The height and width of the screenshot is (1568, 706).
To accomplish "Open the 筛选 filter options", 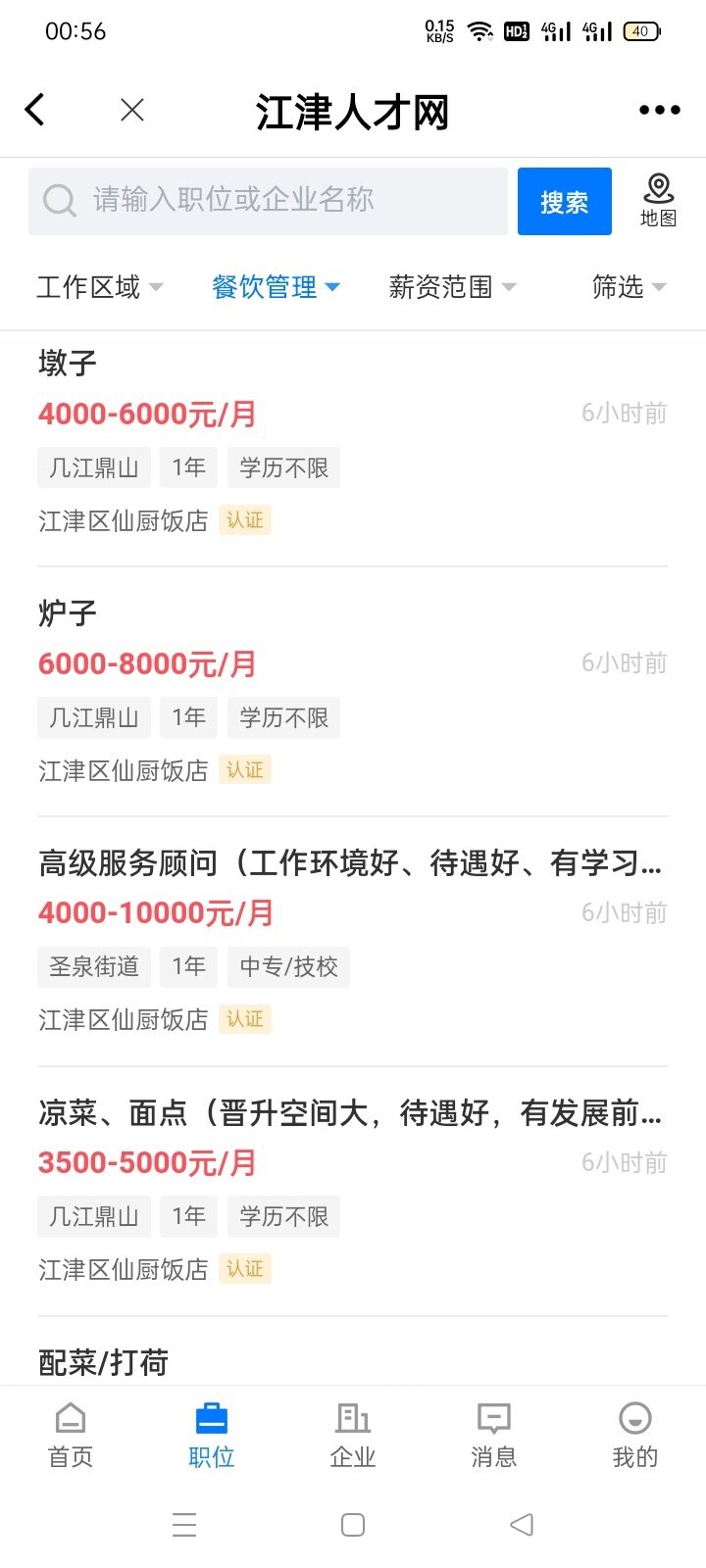I will point(628,287).
